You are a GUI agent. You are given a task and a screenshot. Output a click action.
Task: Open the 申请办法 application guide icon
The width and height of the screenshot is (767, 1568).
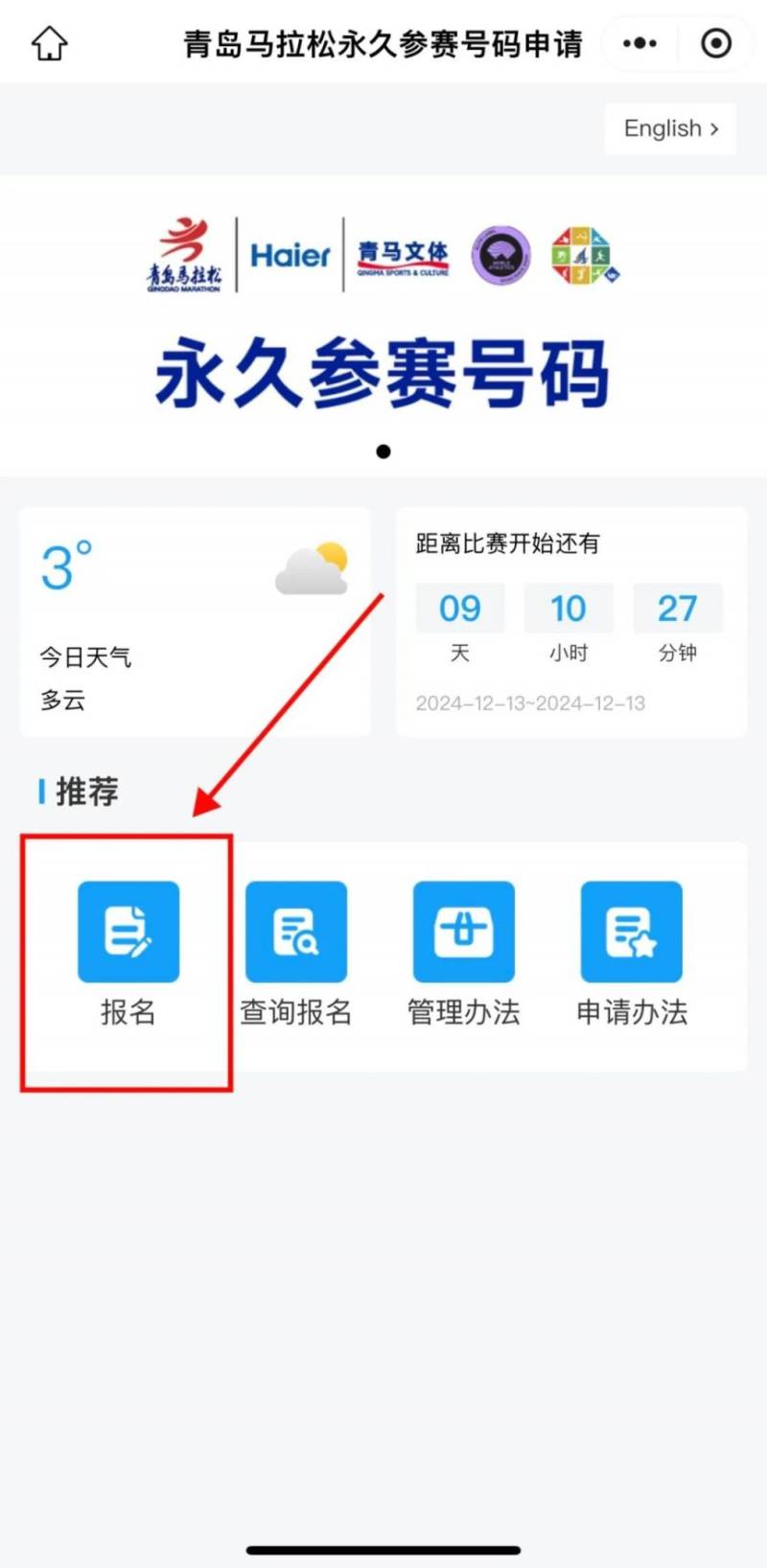click(632, 931)
